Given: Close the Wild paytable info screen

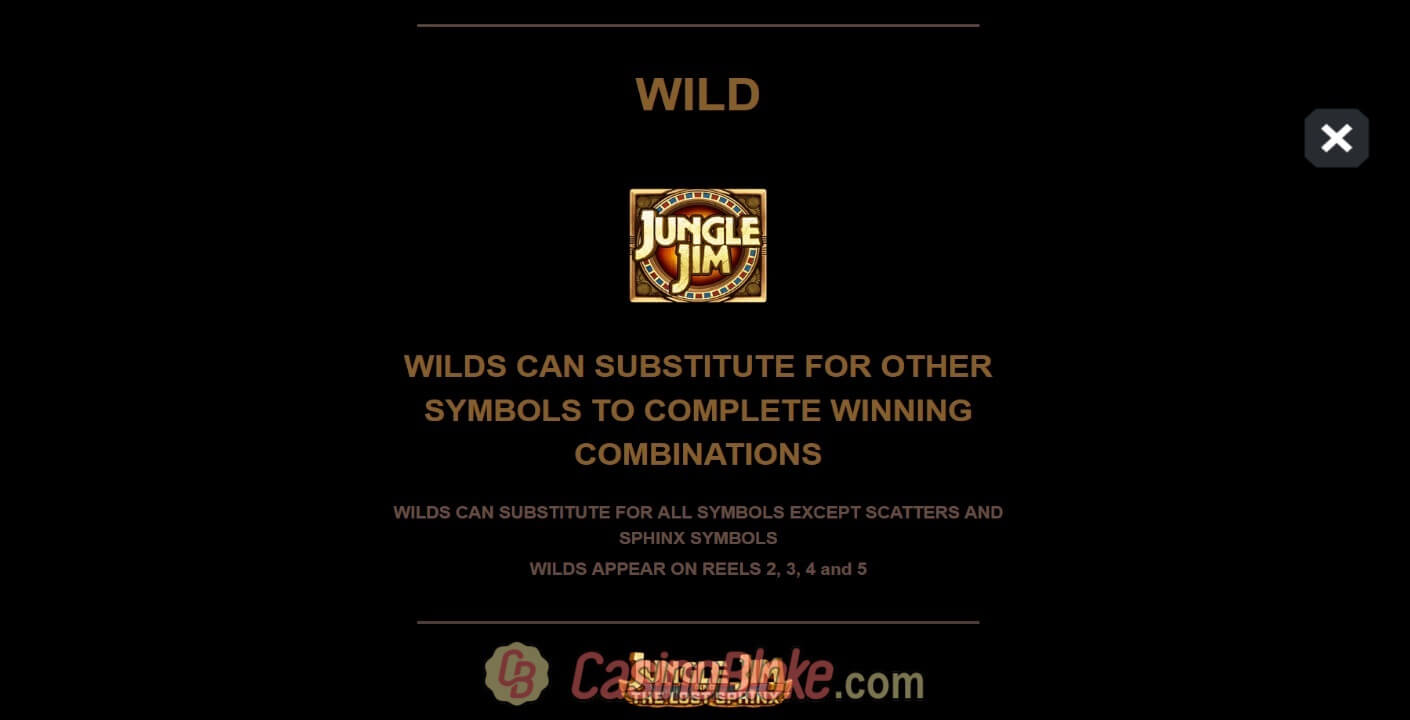Looking at the screenshot, I should click(1336, 138).
